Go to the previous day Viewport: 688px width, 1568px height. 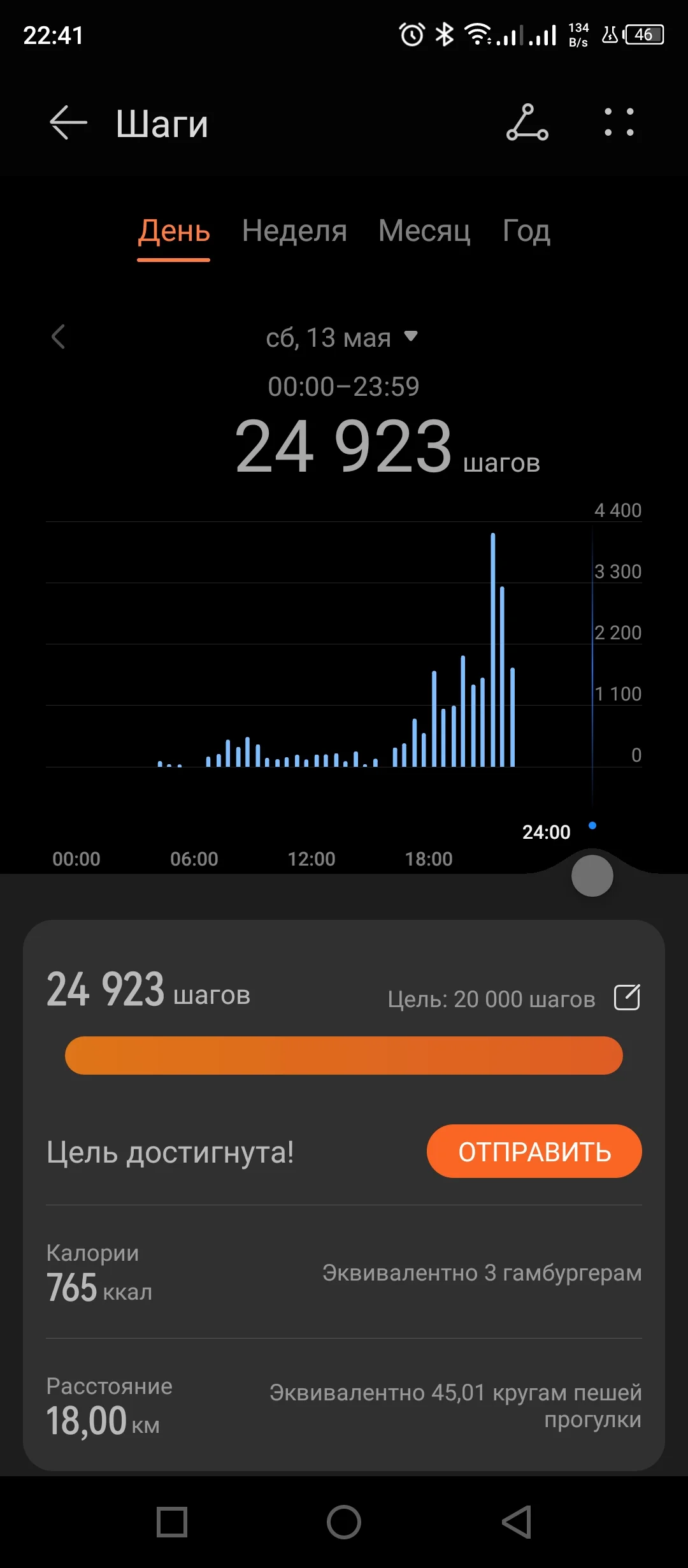tap(59, 337)
